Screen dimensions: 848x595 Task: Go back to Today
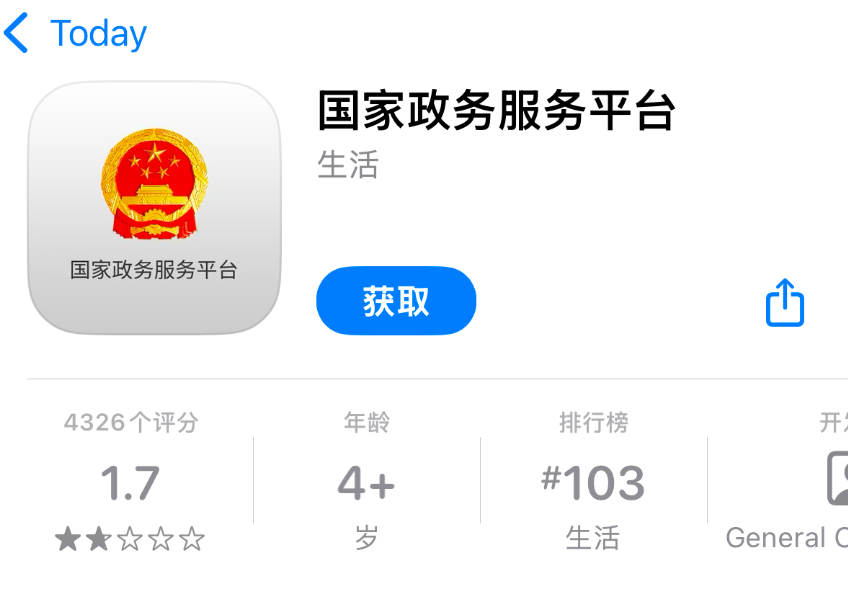point(76,34)
